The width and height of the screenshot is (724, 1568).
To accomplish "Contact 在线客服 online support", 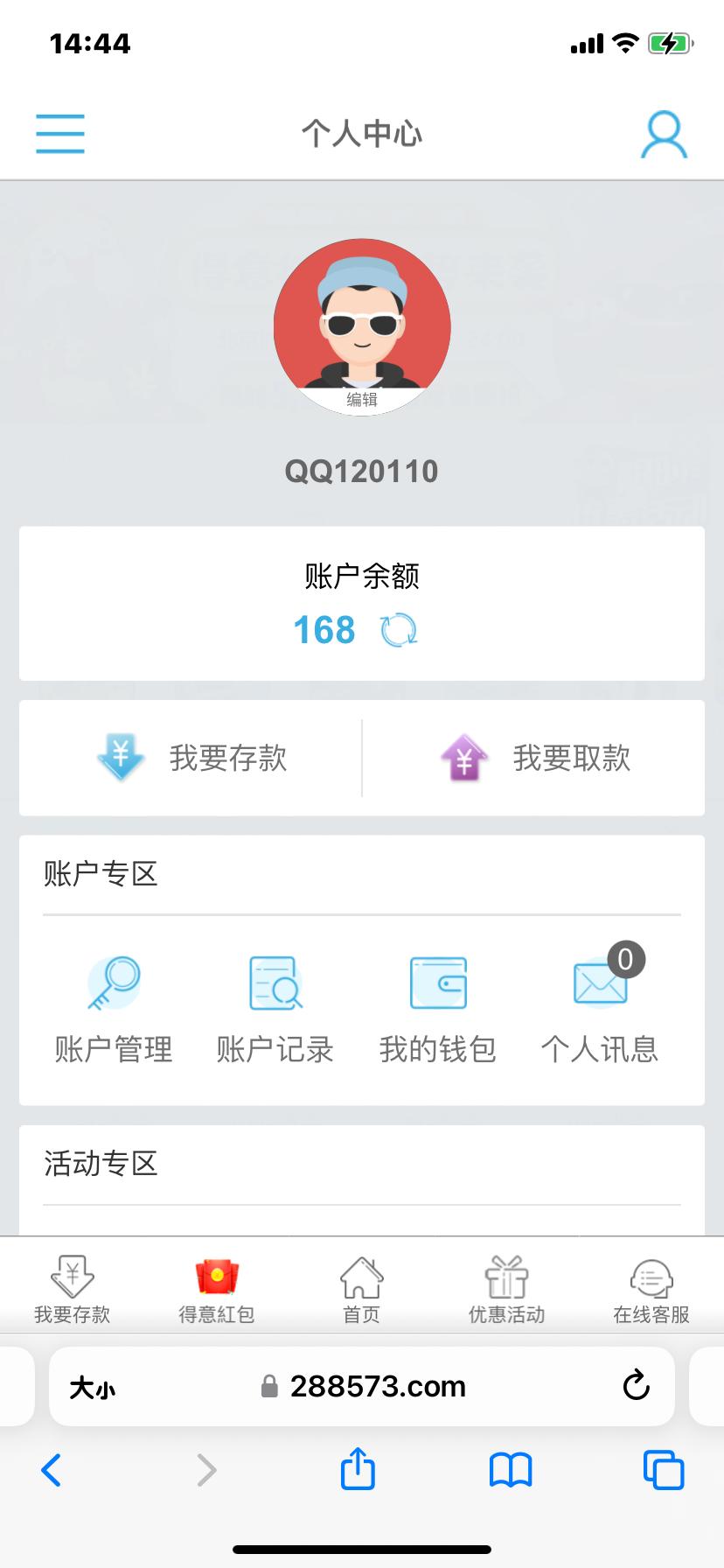I will click(x=651, y=1290).
